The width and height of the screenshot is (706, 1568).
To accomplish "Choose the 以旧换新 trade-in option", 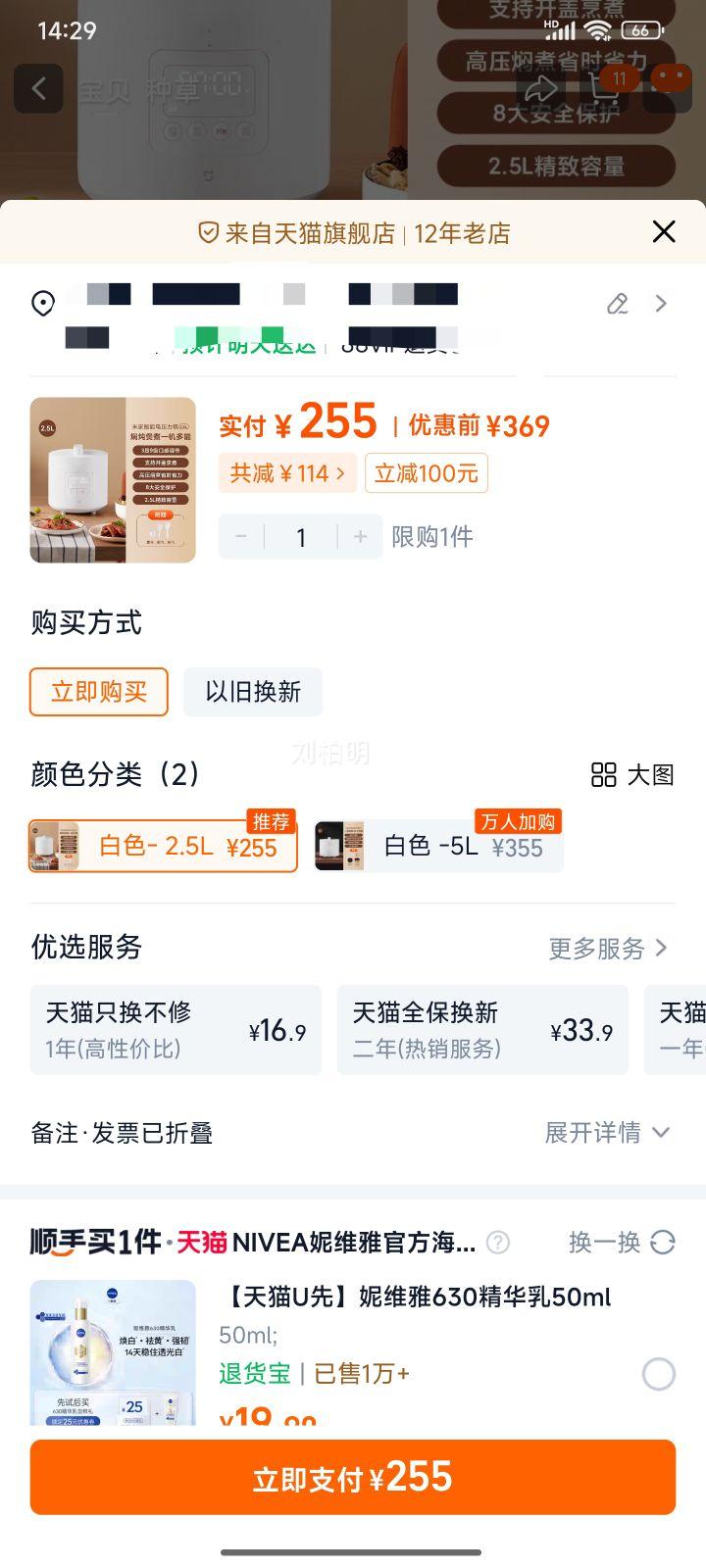I will (x=253, y=692).
